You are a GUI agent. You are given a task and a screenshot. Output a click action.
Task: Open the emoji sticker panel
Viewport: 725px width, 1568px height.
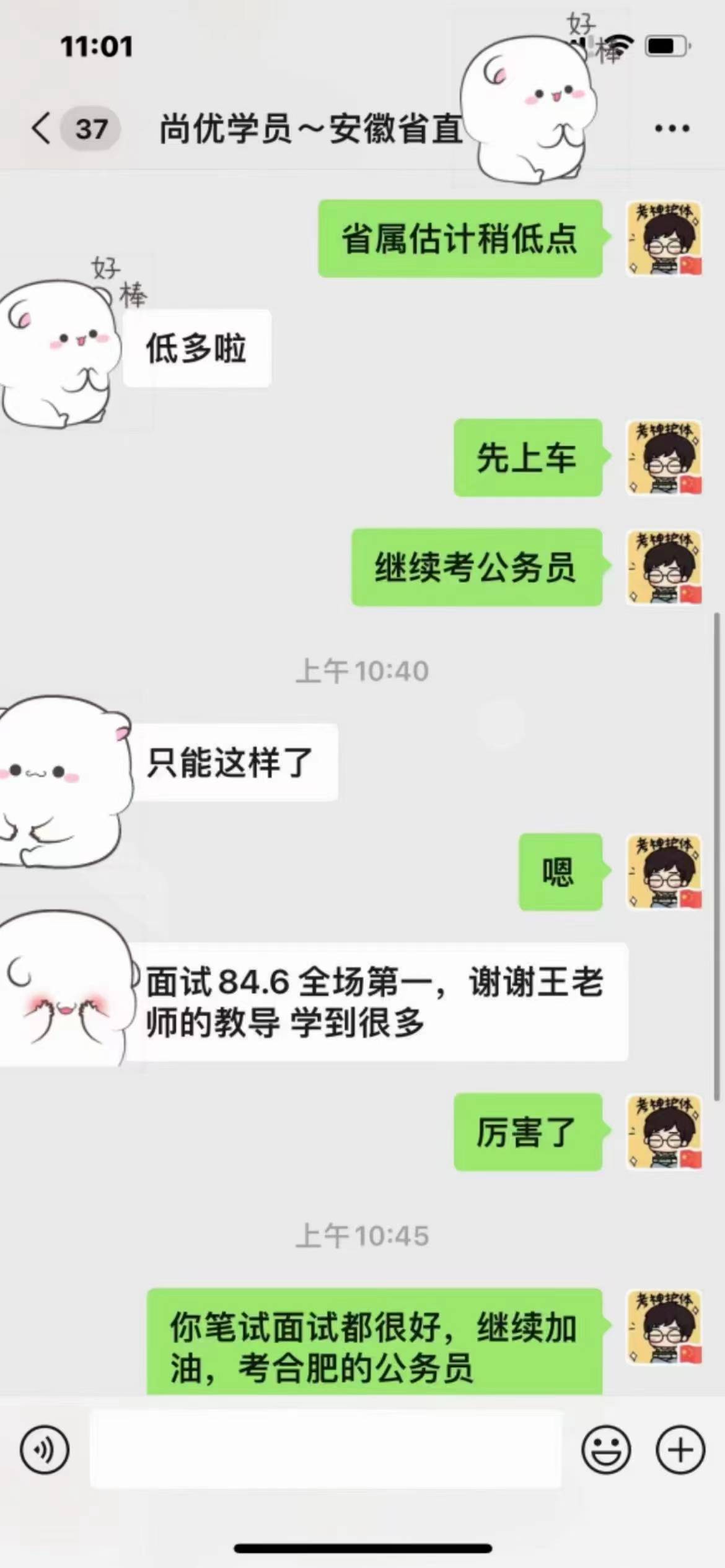coord(606,1450)
